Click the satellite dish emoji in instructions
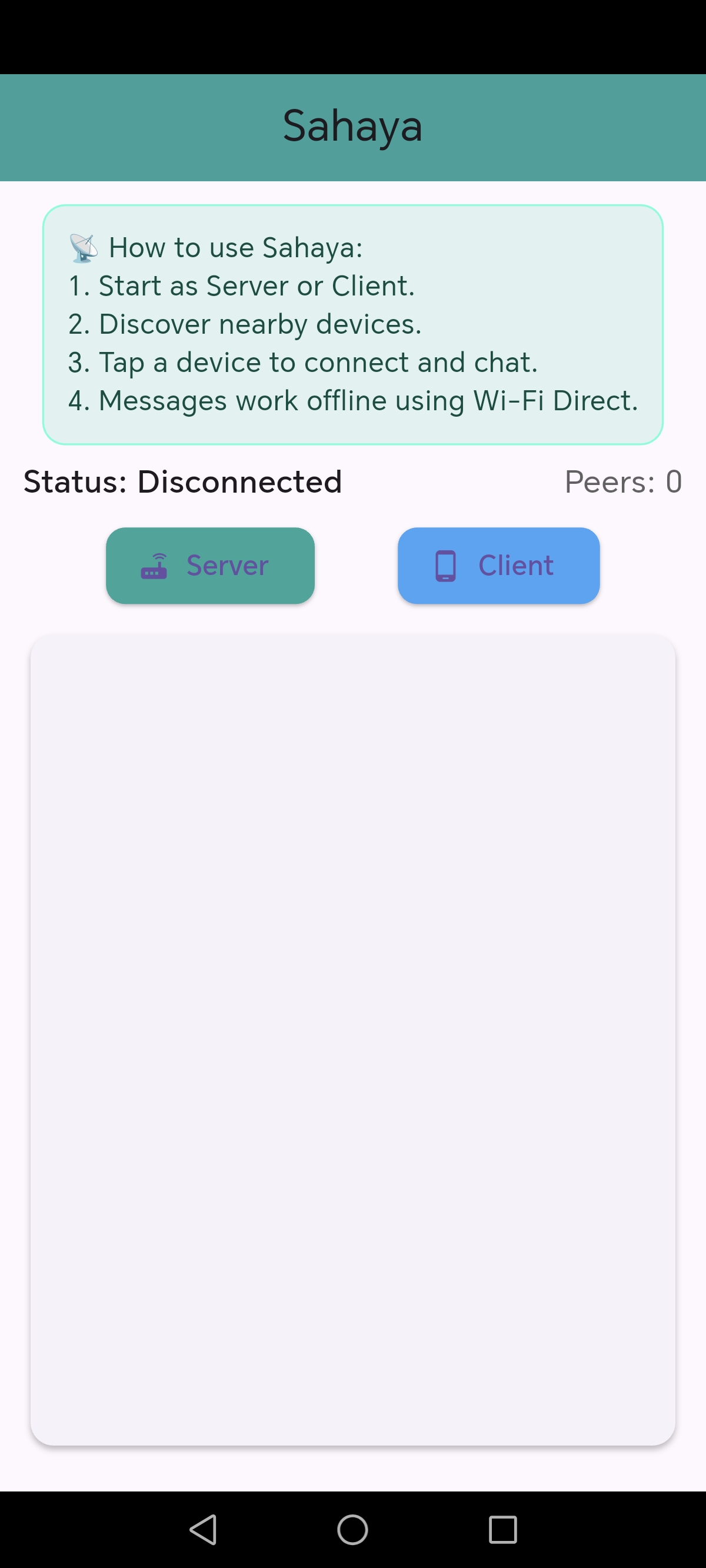Viewport: 706px width, 1568px height. click(84, 247)
